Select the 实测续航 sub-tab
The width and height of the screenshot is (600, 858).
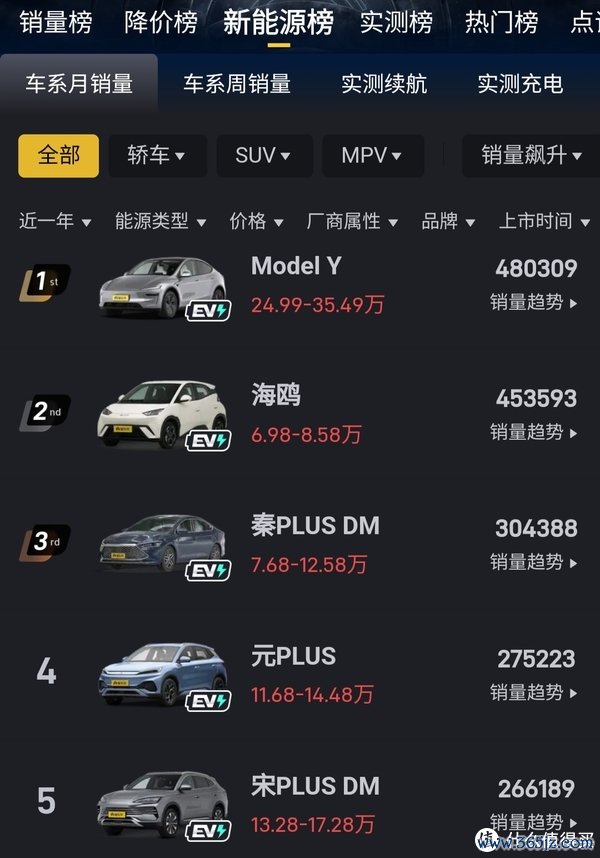pyautogui.click(x=384, y=84)
